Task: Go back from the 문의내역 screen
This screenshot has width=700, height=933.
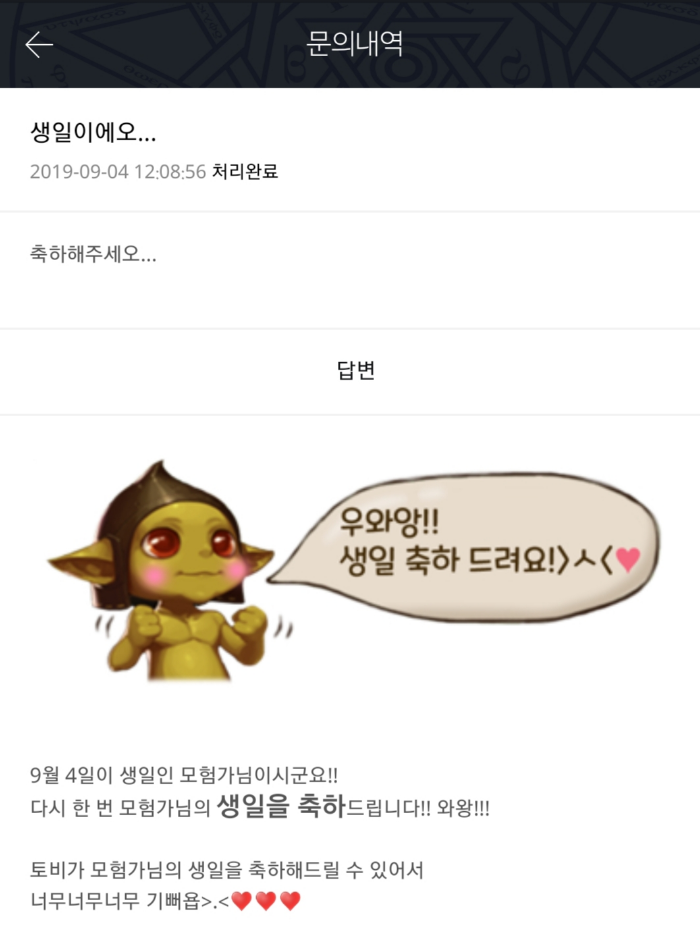Action: coord(39,44)
